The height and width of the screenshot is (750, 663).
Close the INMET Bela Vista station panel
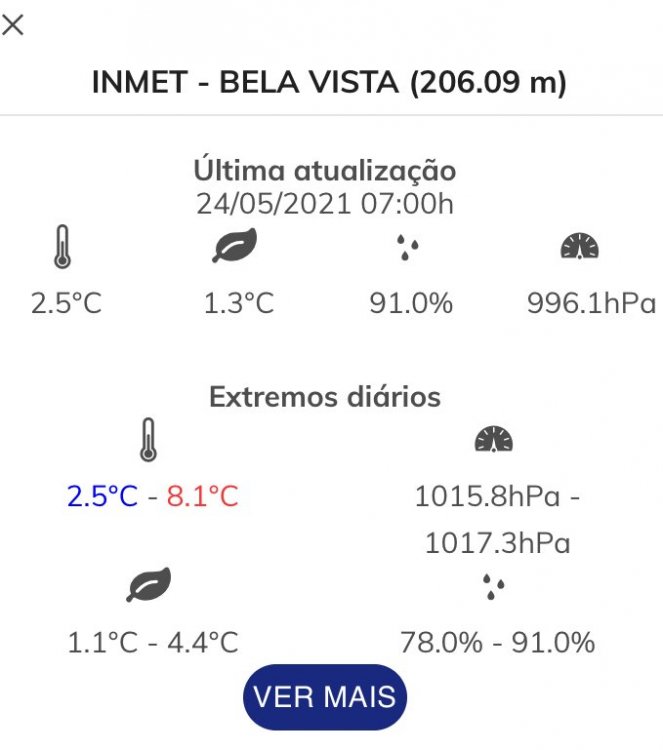click(x=13, y=25)
